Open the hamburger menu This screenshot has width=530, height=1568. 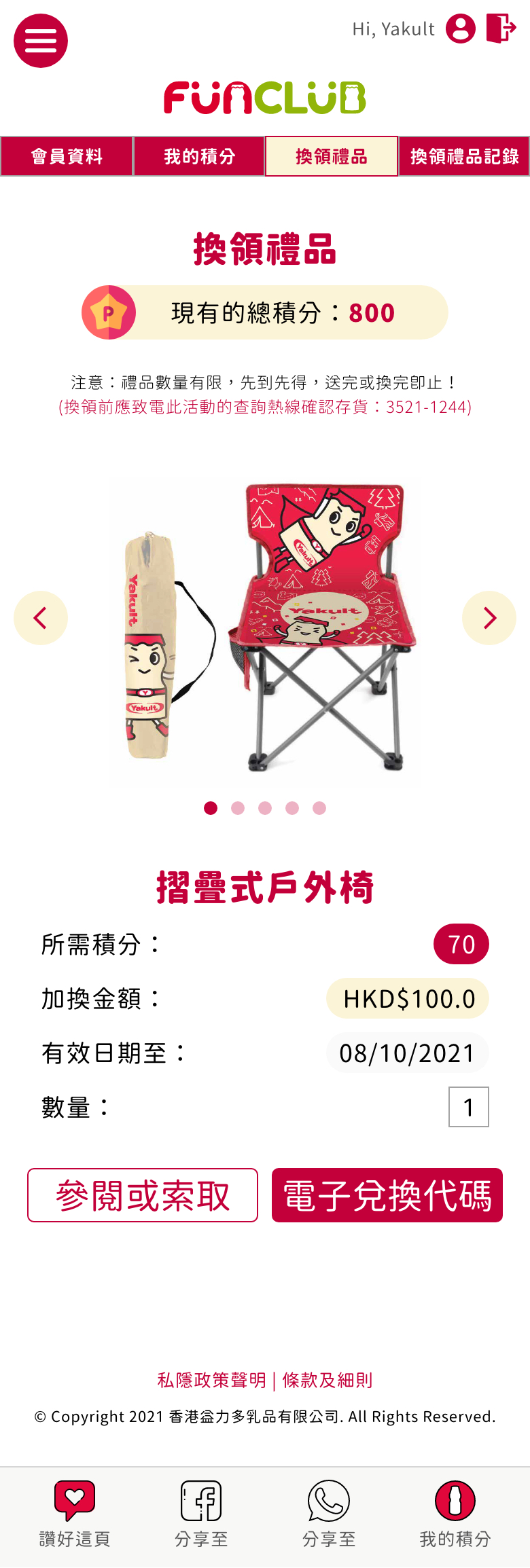41,41
